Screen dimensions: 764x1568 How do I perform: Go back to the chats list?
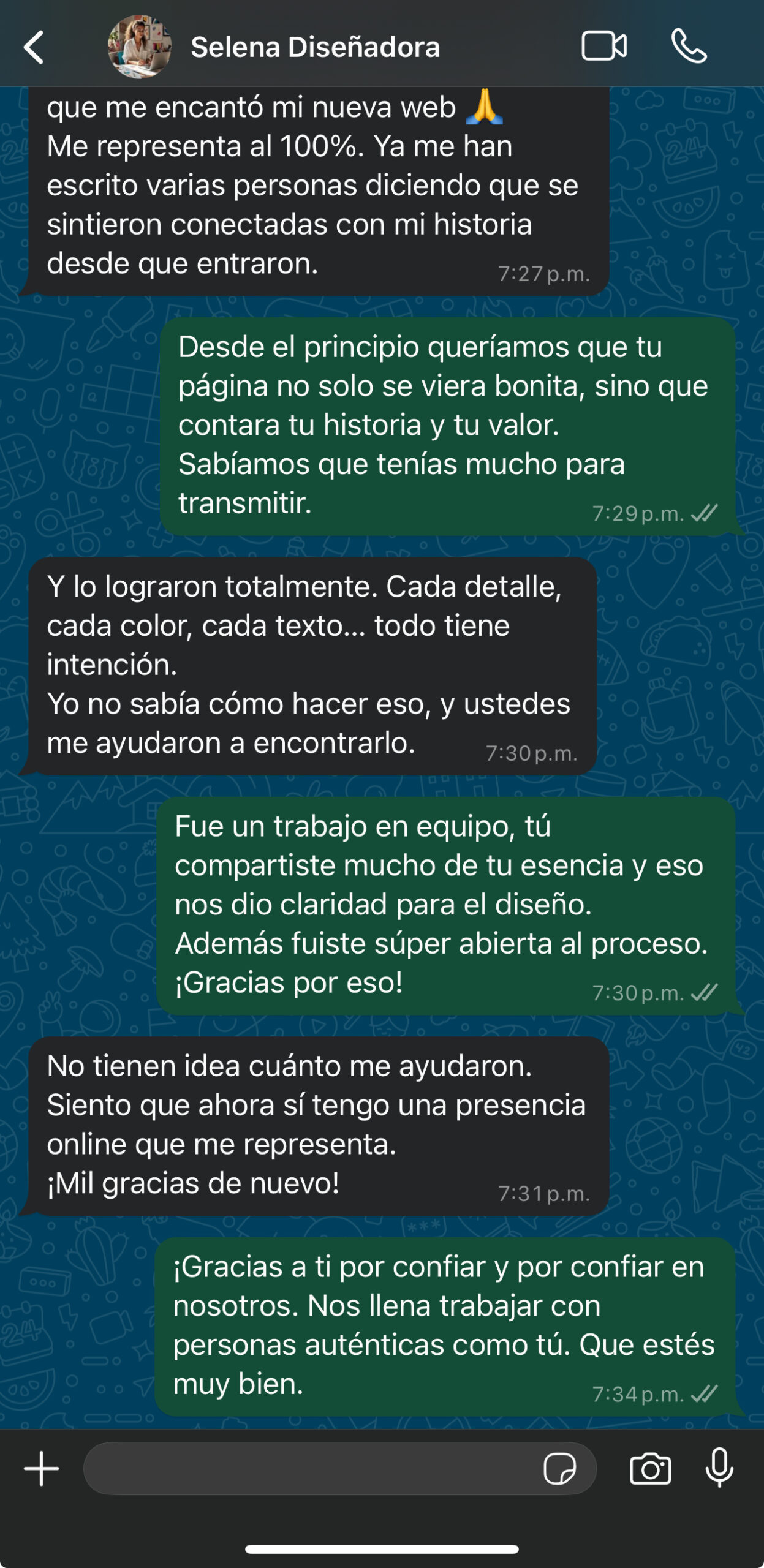pyautogui.click(x=34, y=47)
